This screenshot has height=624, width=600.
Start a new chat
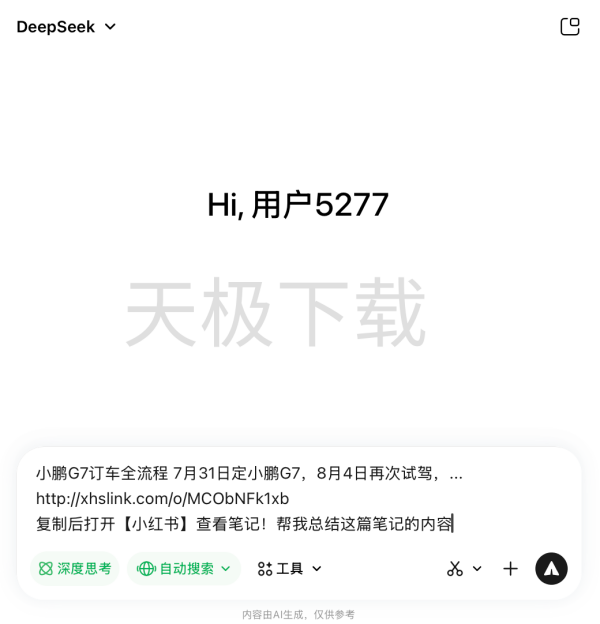[569, 27]
